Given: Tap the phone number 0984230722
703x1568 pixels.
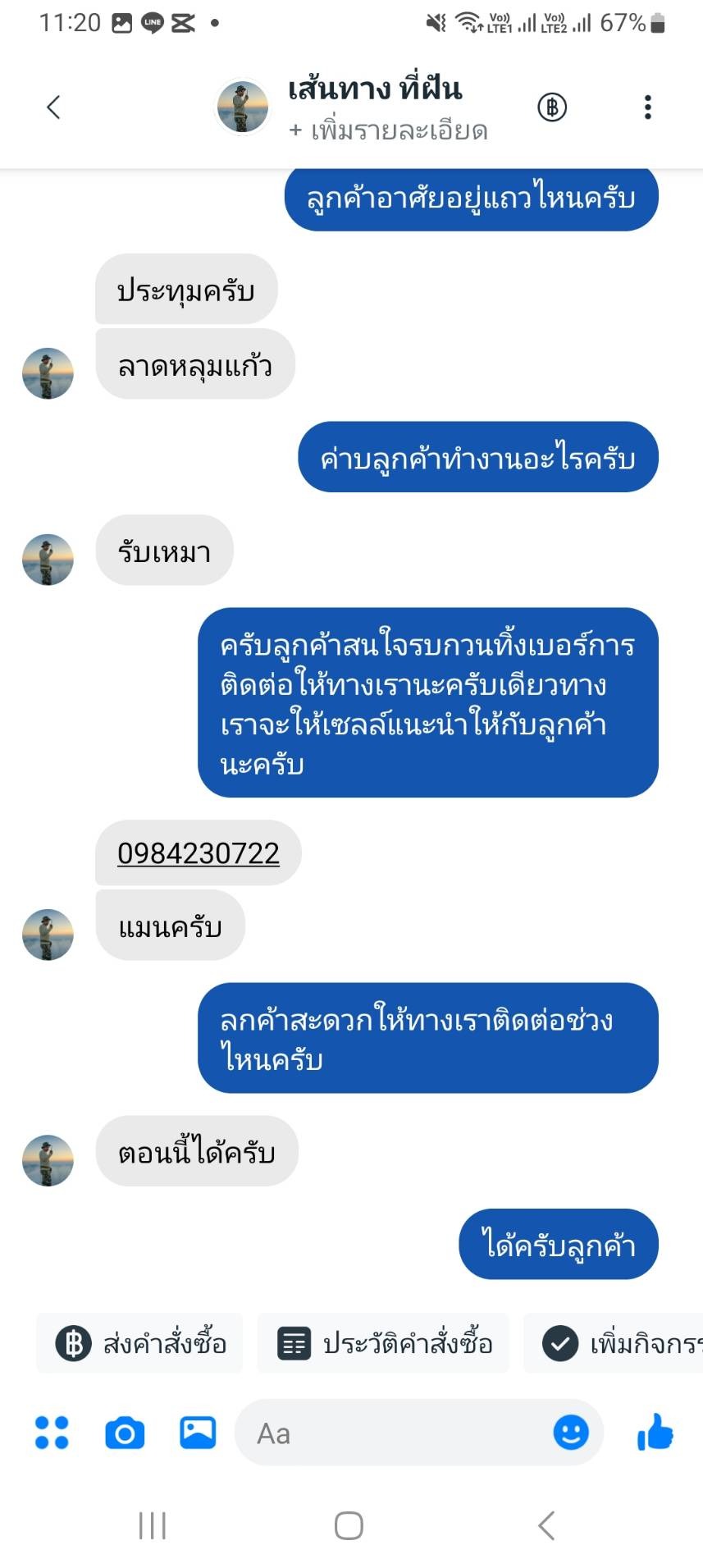Looking at the screenshot, I should click(199, 853).
